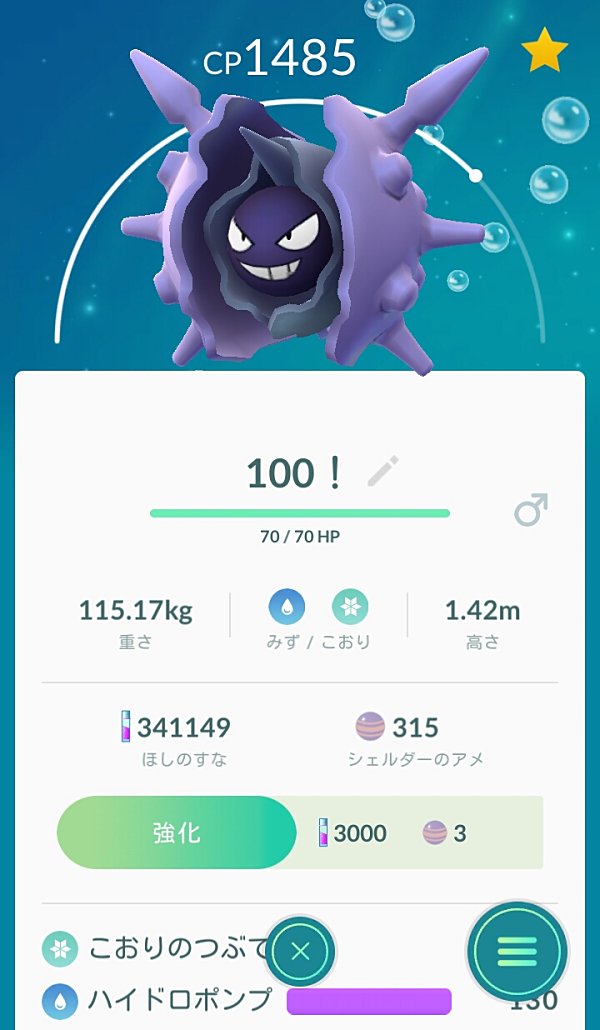The image size is (600, 1030).
Task: Tap the 強化 power-up button
Action: (x=176, y=833)
